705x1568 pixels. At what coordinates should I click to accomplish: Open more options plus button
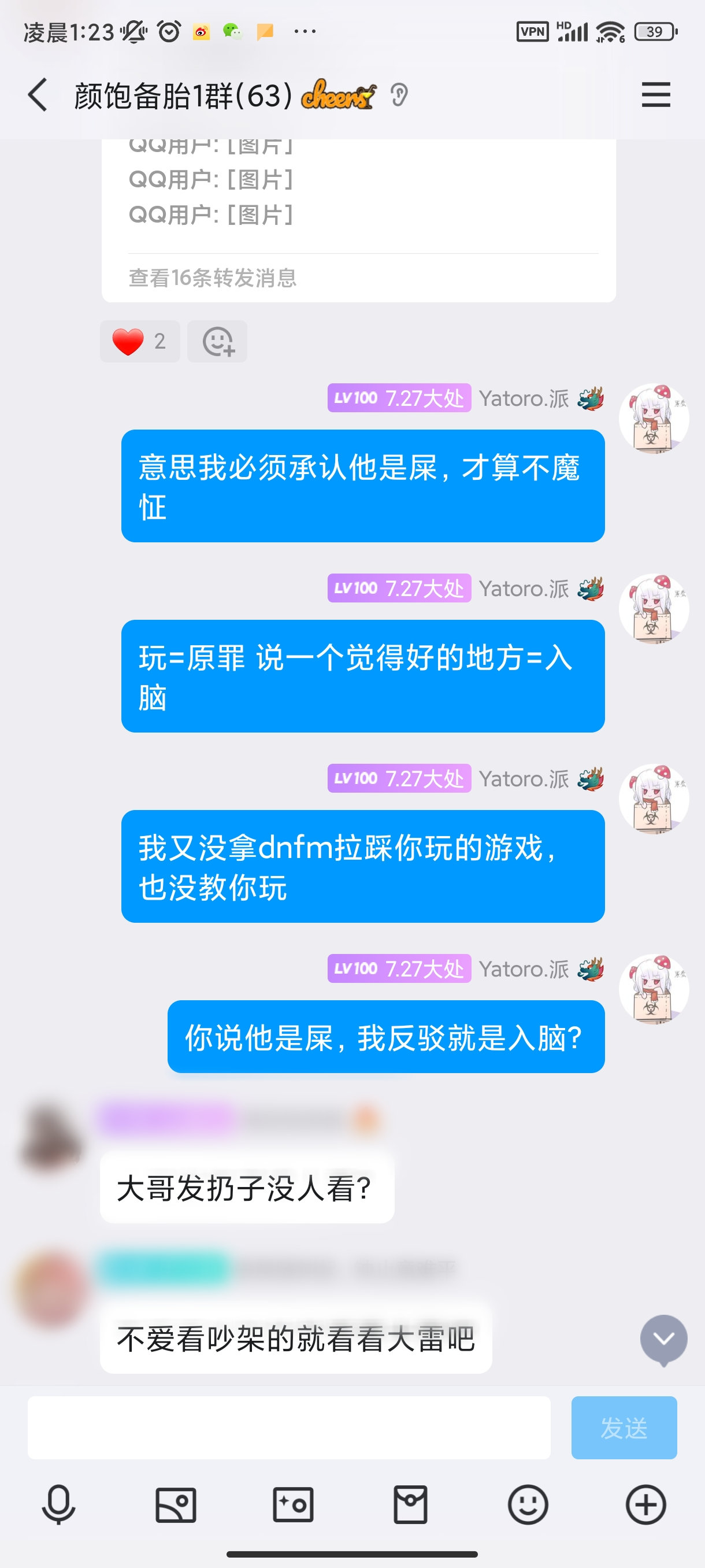pos(645,1505)
